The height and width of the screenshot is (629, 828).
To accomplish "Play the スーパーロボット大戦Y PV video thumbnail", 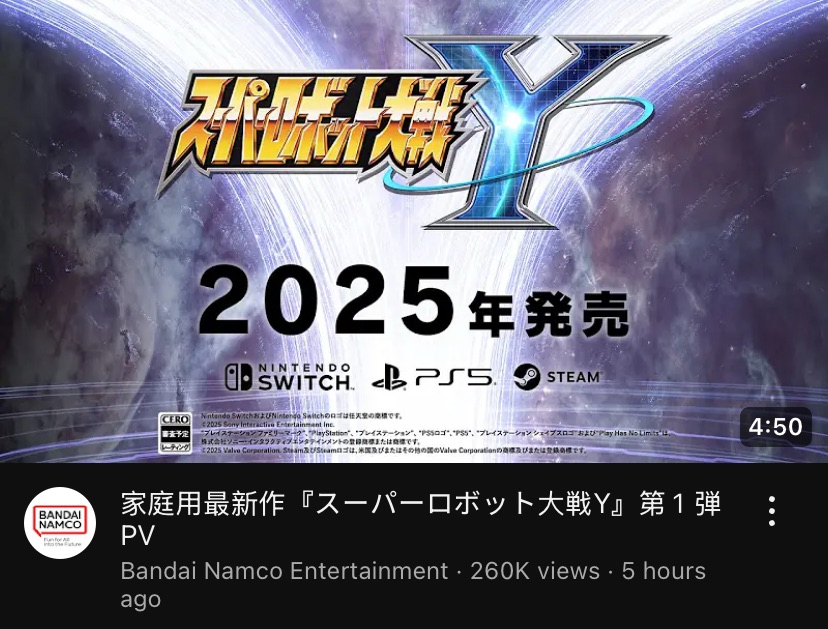I will tap(414, 232).
